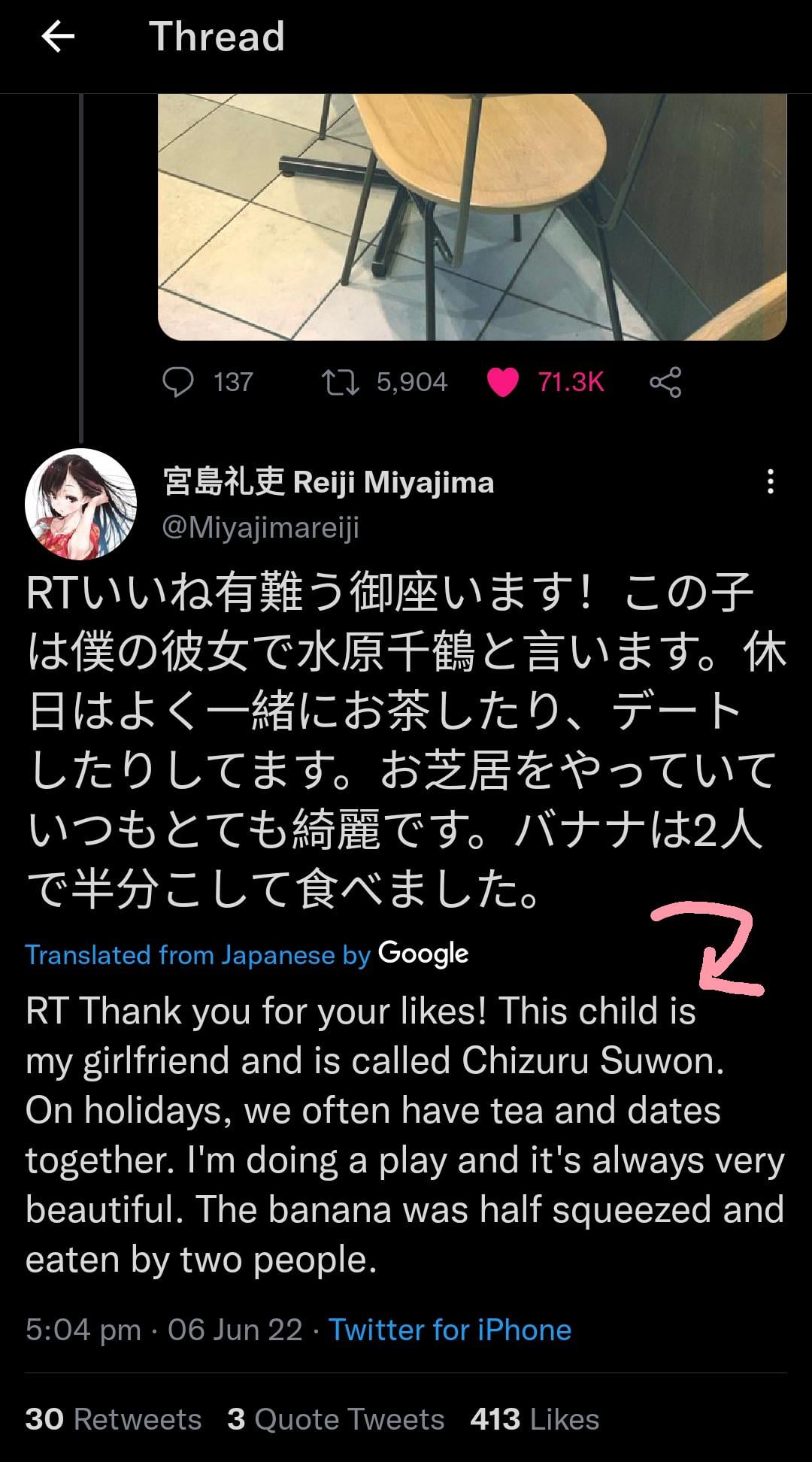This screenshot has width=812, height=1462.
Task: Retweet the post with 5,904 retweets
Action: point(340,382)
